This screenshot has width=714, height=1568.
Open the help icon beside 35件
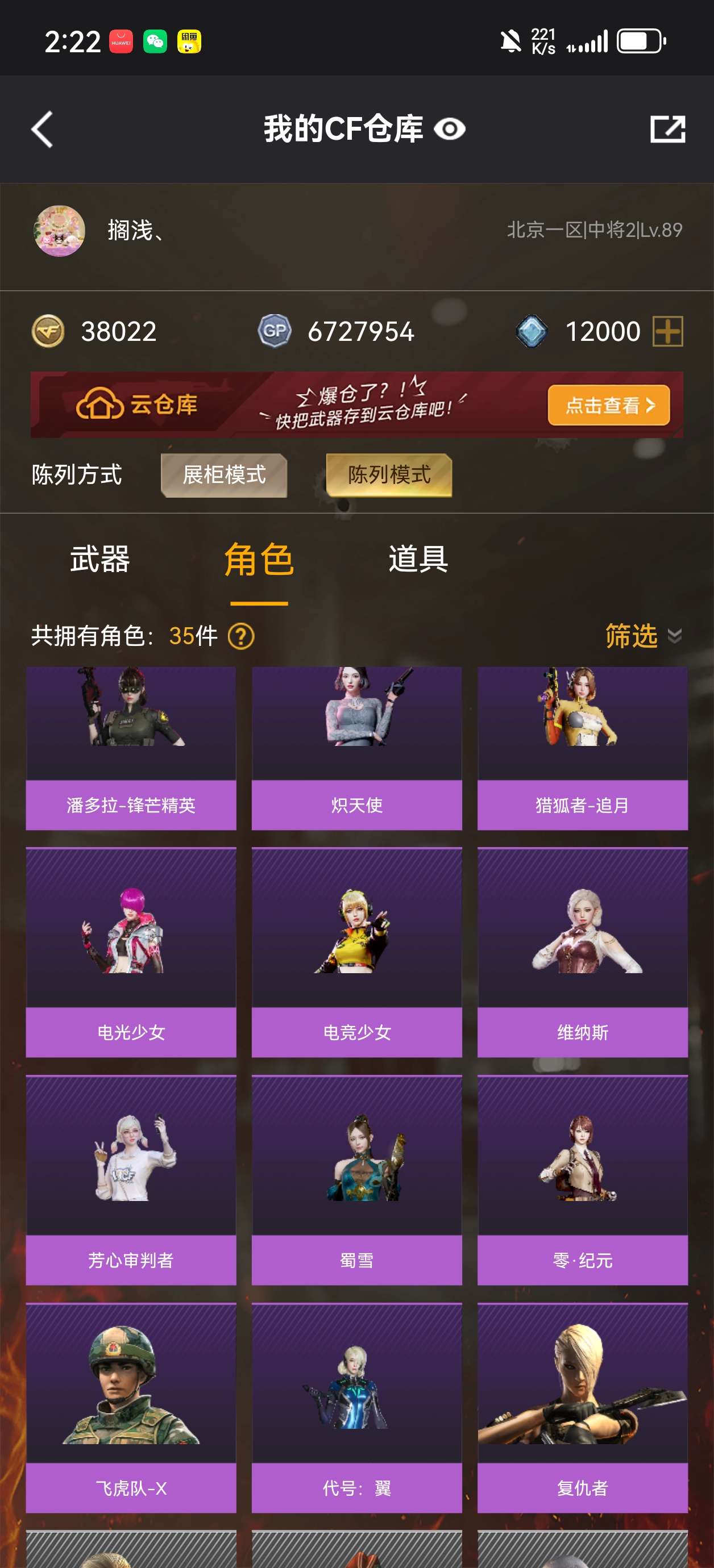240,637
